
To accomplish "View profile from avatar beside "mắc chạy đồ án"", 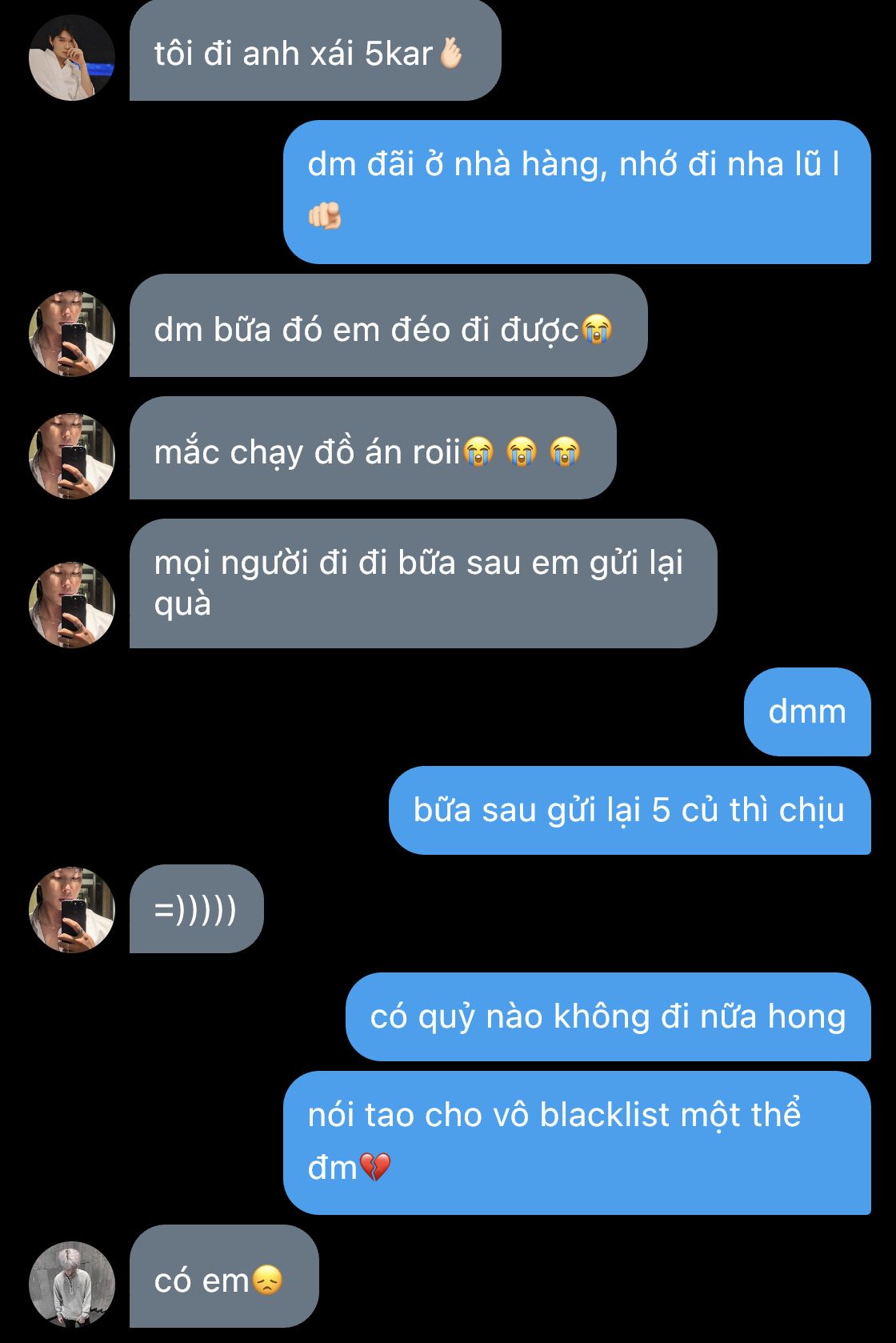I will 72,456.
